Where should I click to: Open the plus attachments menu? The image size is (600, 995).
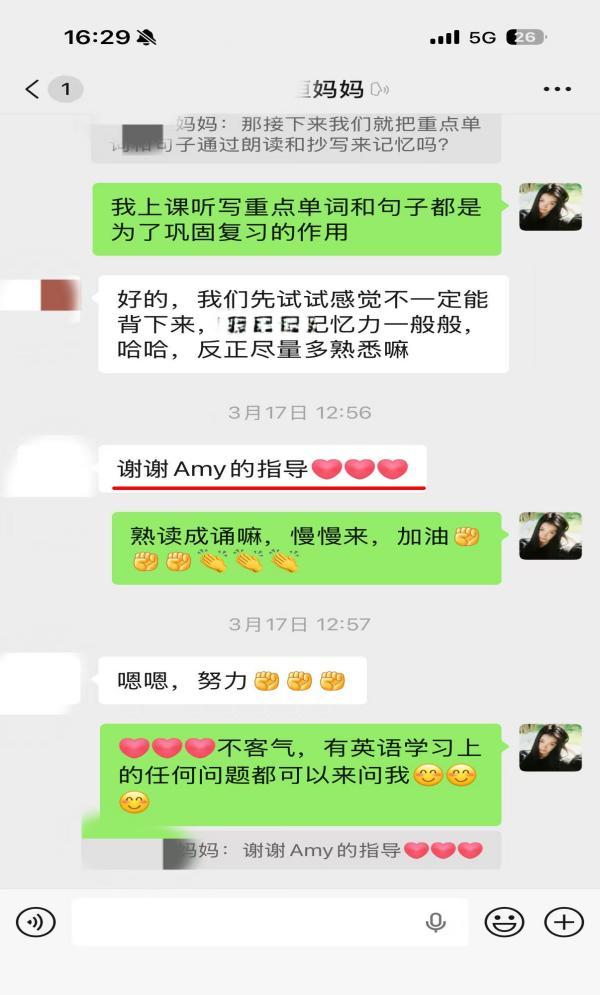coord(564,922)
